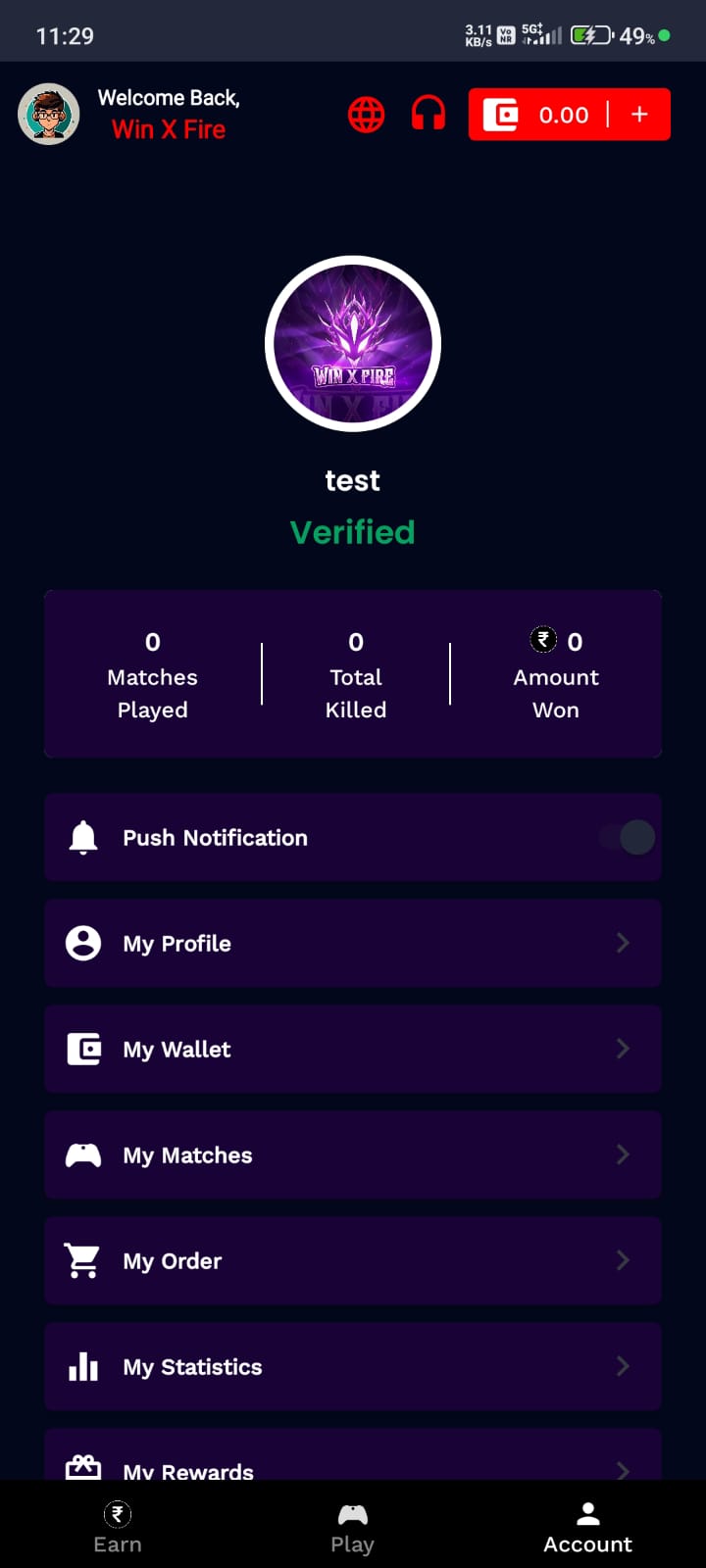Select the My Profile person icon

click(82, 943)
